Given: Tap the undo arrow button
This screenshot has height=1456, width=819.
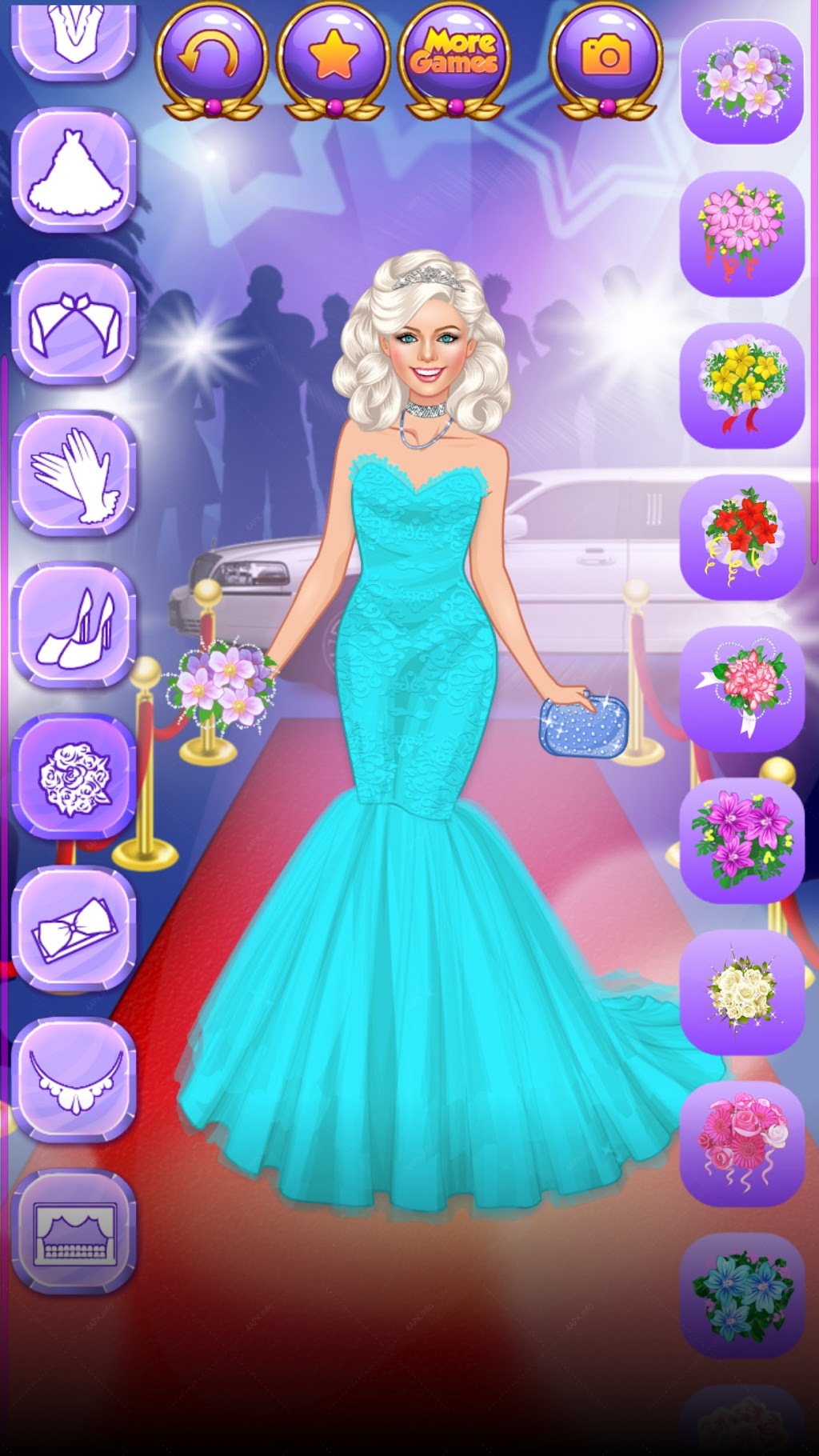Looking at the screenshot, I should point(211,58).
